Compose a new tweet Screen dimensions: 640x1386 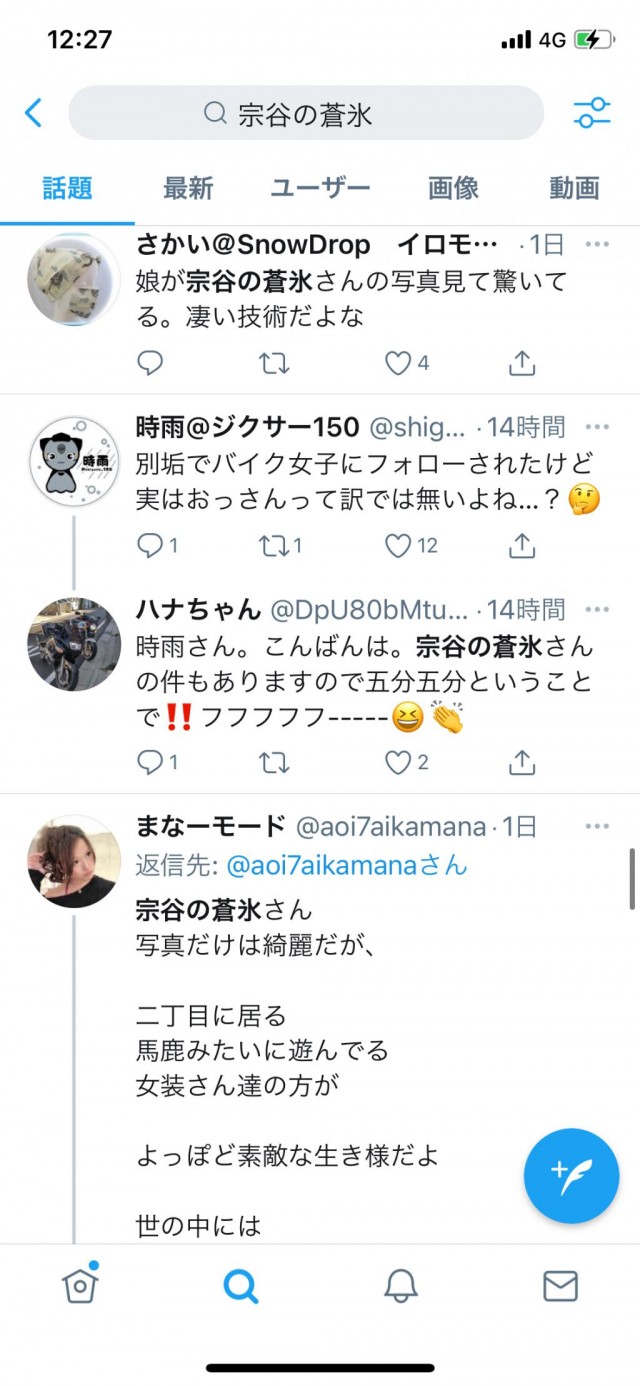(x=571, y=1176)
